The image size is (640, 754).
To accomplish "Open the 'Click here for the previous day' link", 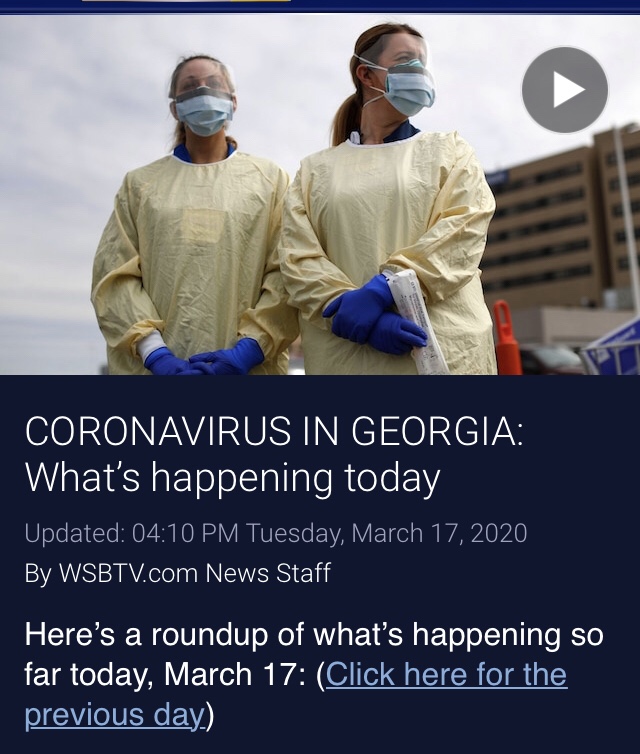I will 445,675.
